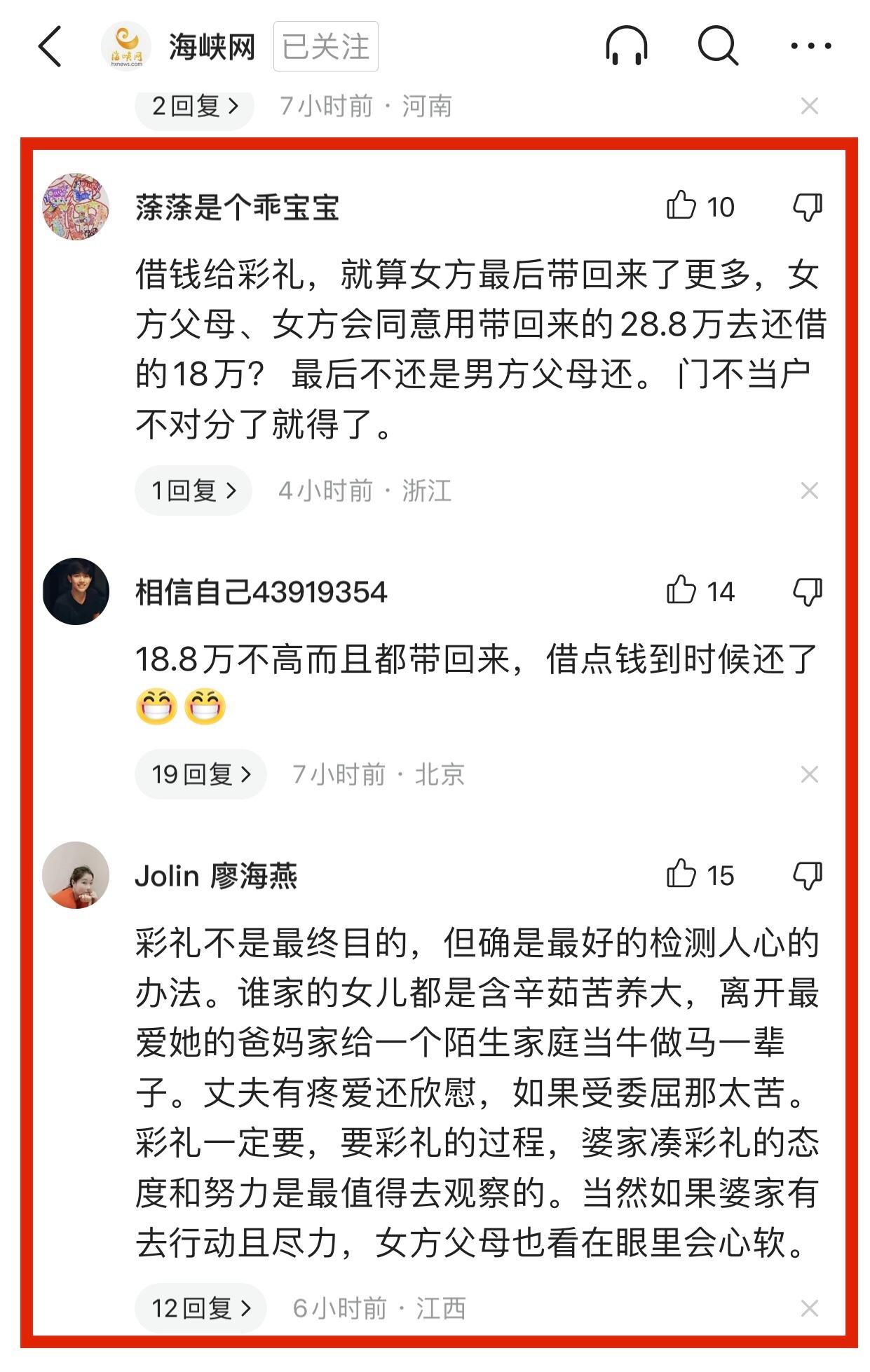This screenshot has height=1372, width=870.
Task: Open the headphone listen mode
Action: (x=626, y=46)
